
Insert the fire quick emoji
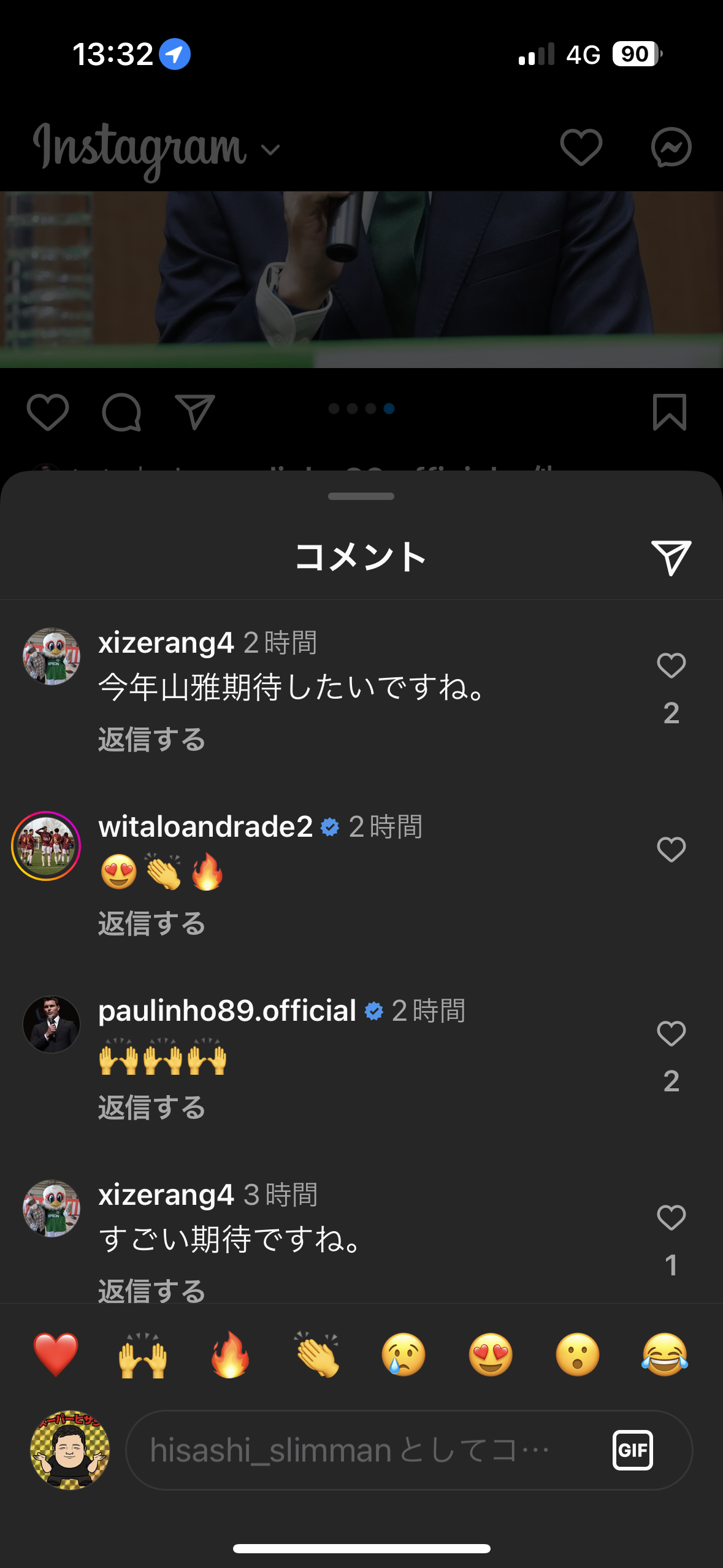tap(230, 1355)
